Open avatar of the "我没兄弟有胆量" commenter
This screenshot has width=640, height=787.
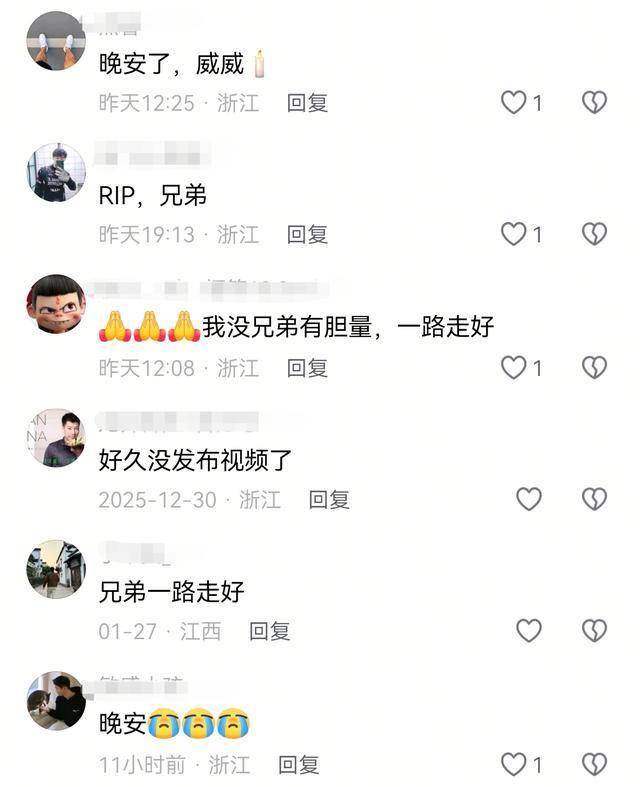(x=55, y=305)
